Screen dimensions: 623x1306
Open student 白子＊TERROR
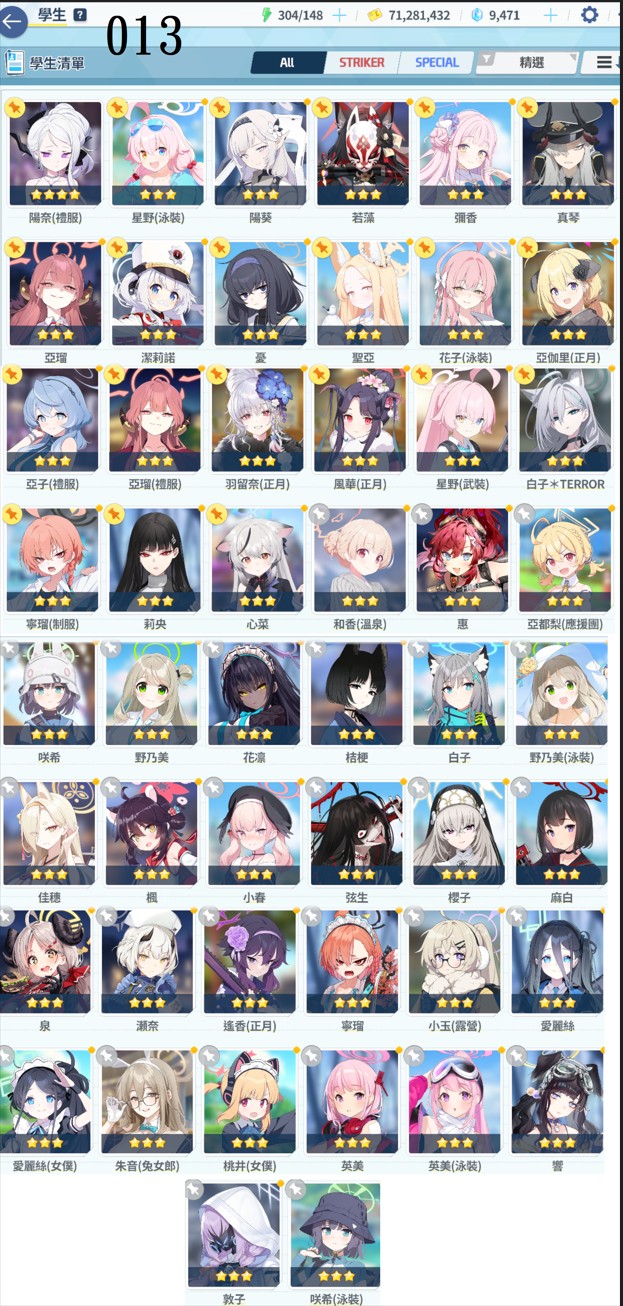tap(565, 419)
